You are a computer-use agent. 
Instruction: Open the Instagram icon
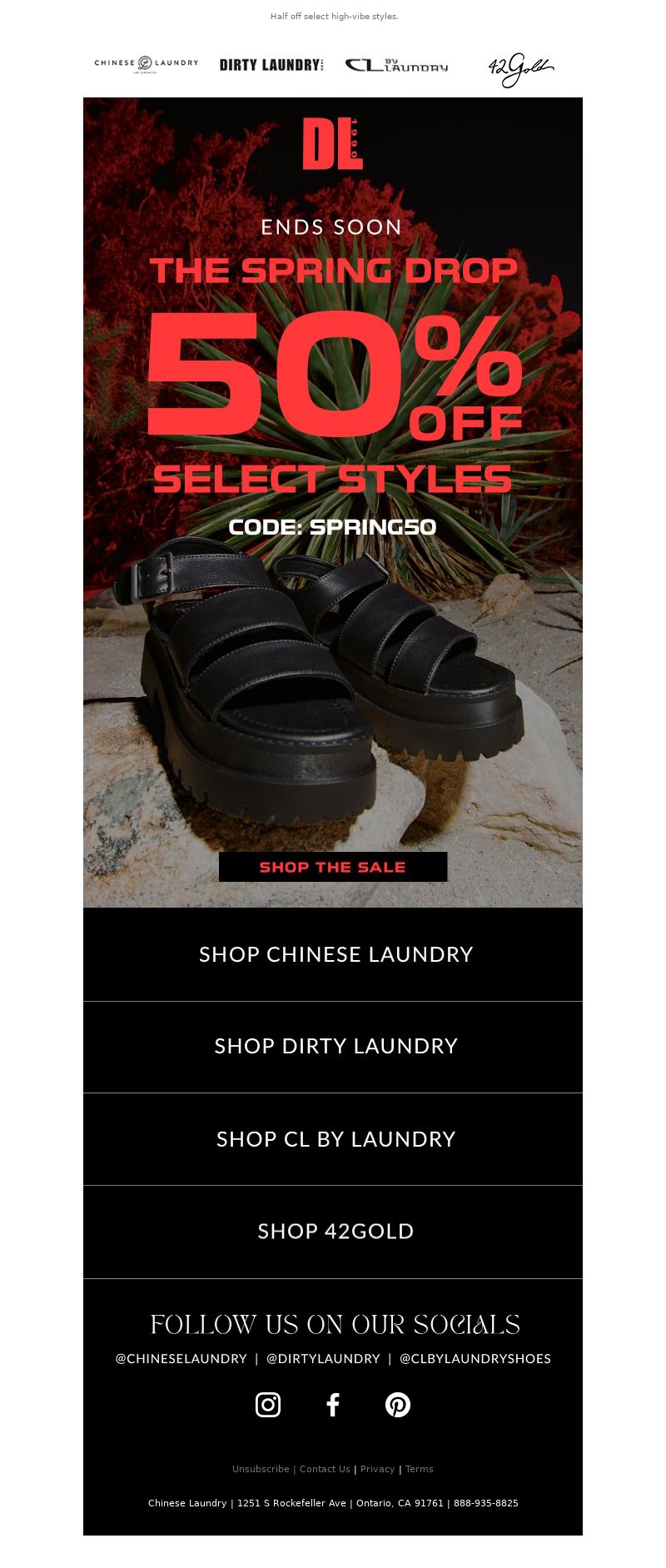tap(268, 1405)
